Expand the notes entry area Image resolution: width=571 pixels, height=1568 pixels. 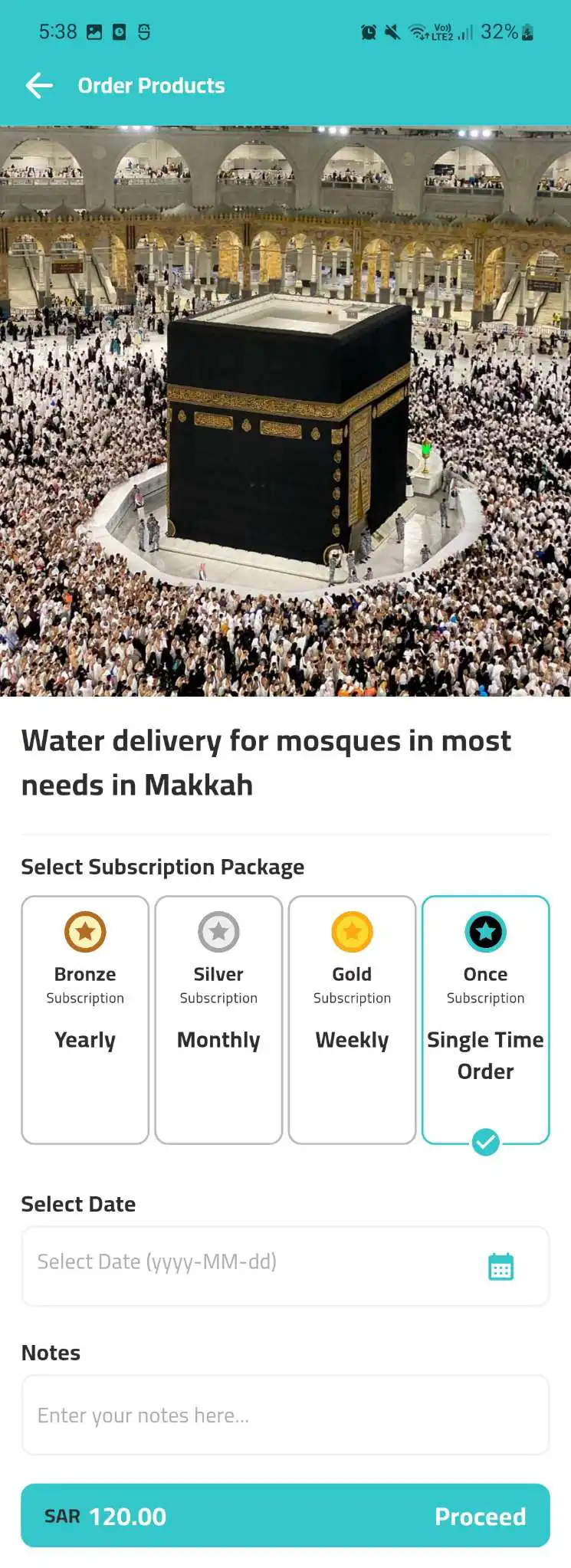coord(285,1414)
